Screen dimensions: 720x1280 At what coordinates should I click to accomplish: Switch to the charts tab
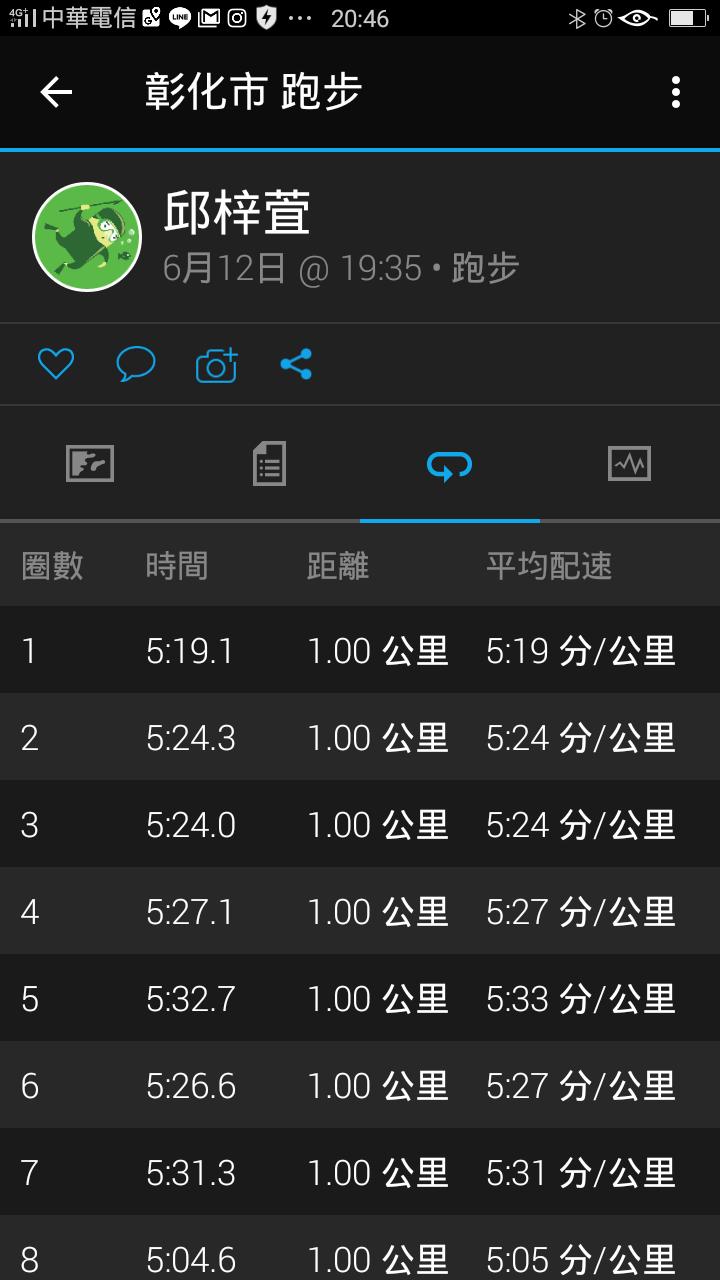(629, 464)
